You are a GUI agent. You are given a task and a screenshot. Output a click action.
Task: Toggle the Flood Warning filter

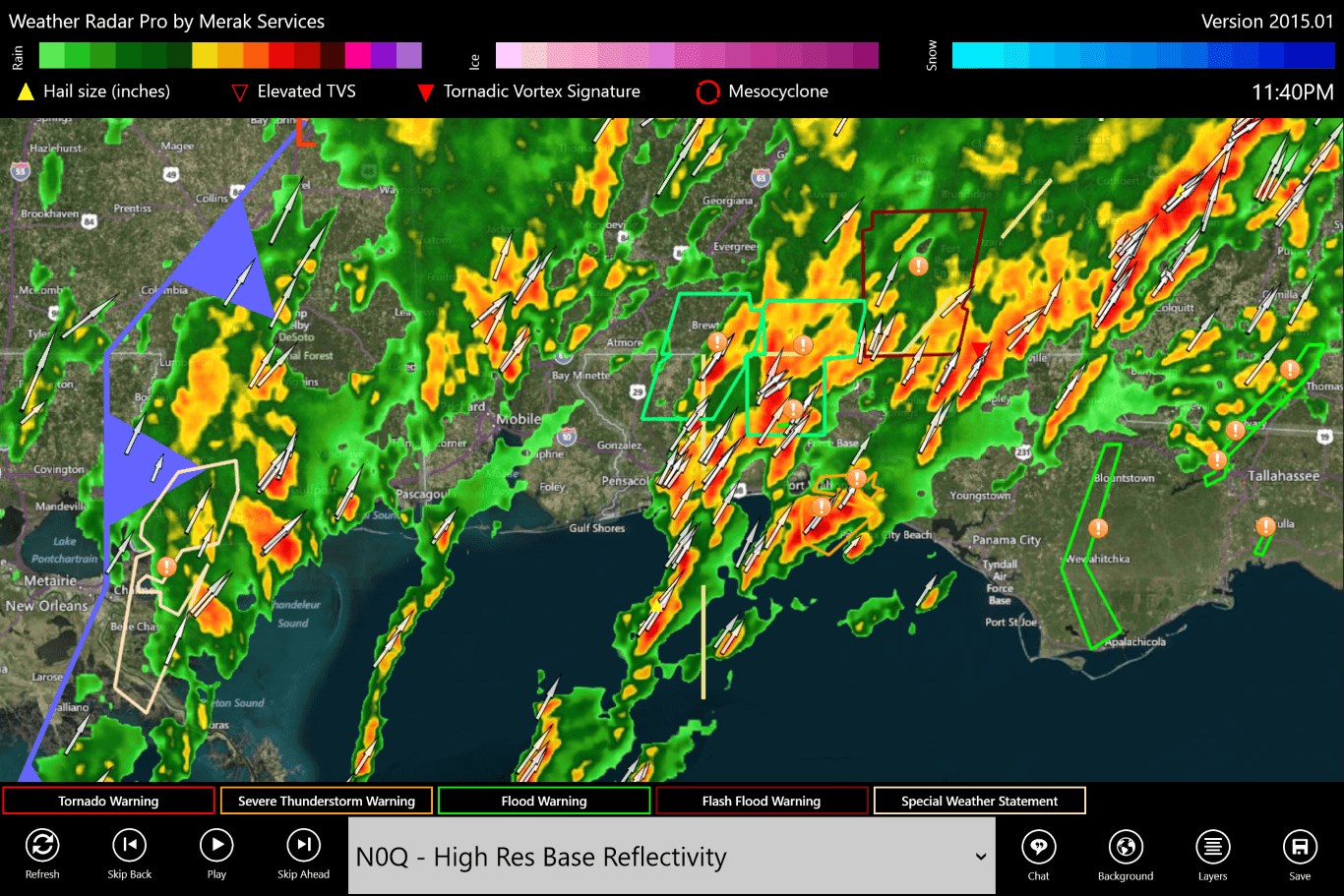544,801
